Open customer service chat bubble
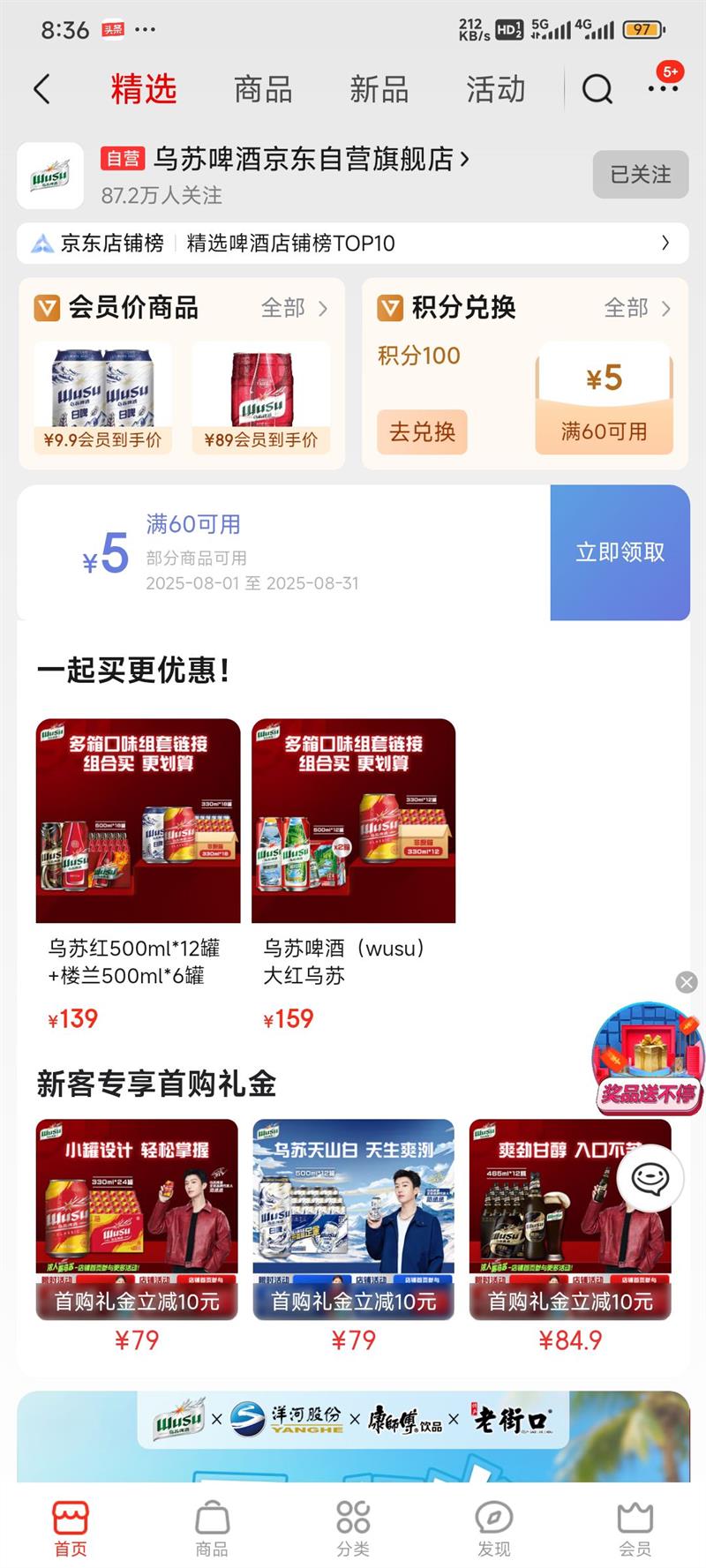The width and height of the screenshot is (706, 1568). point(650,1179)
